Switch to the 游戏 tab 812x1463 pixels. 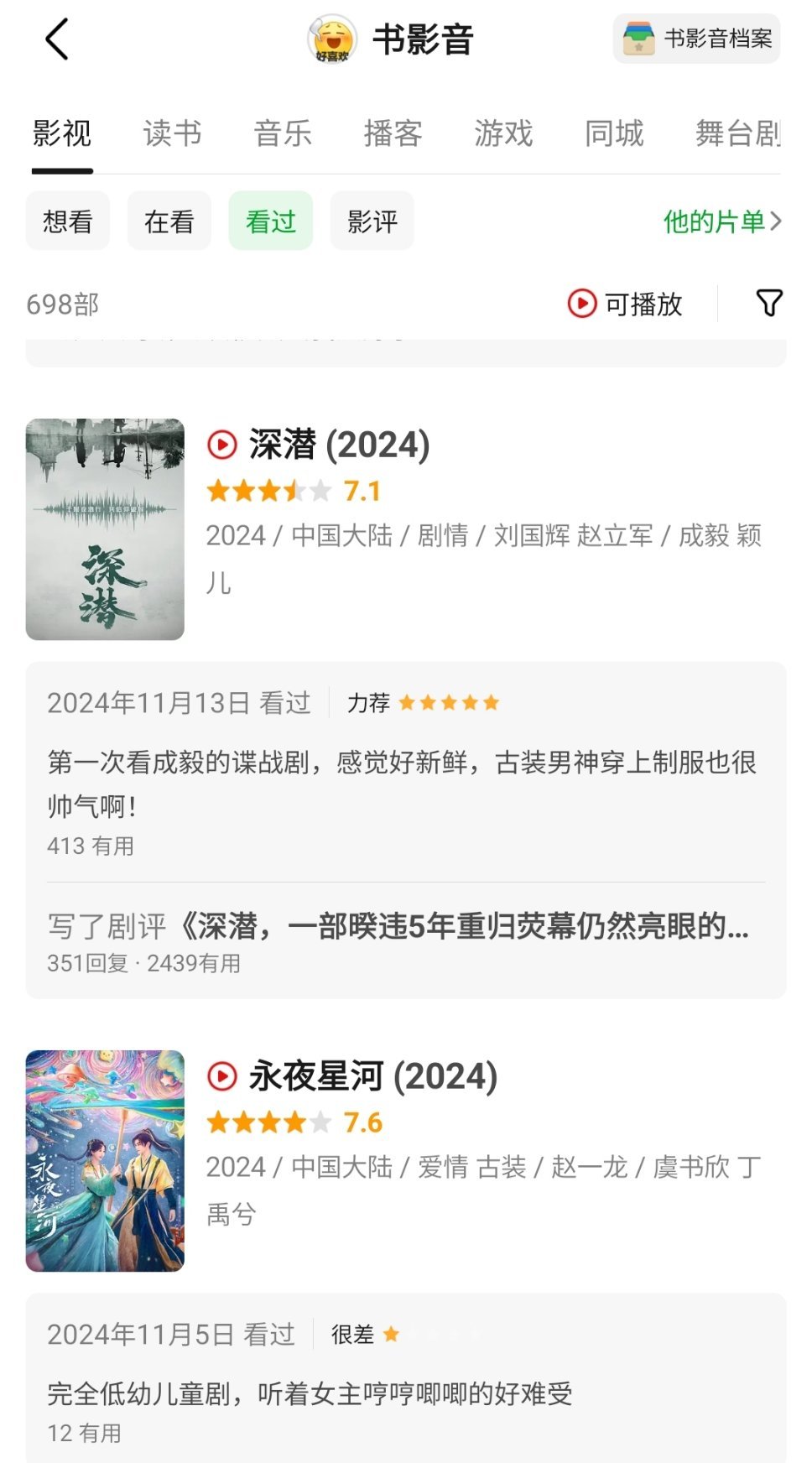coord(503,133)
